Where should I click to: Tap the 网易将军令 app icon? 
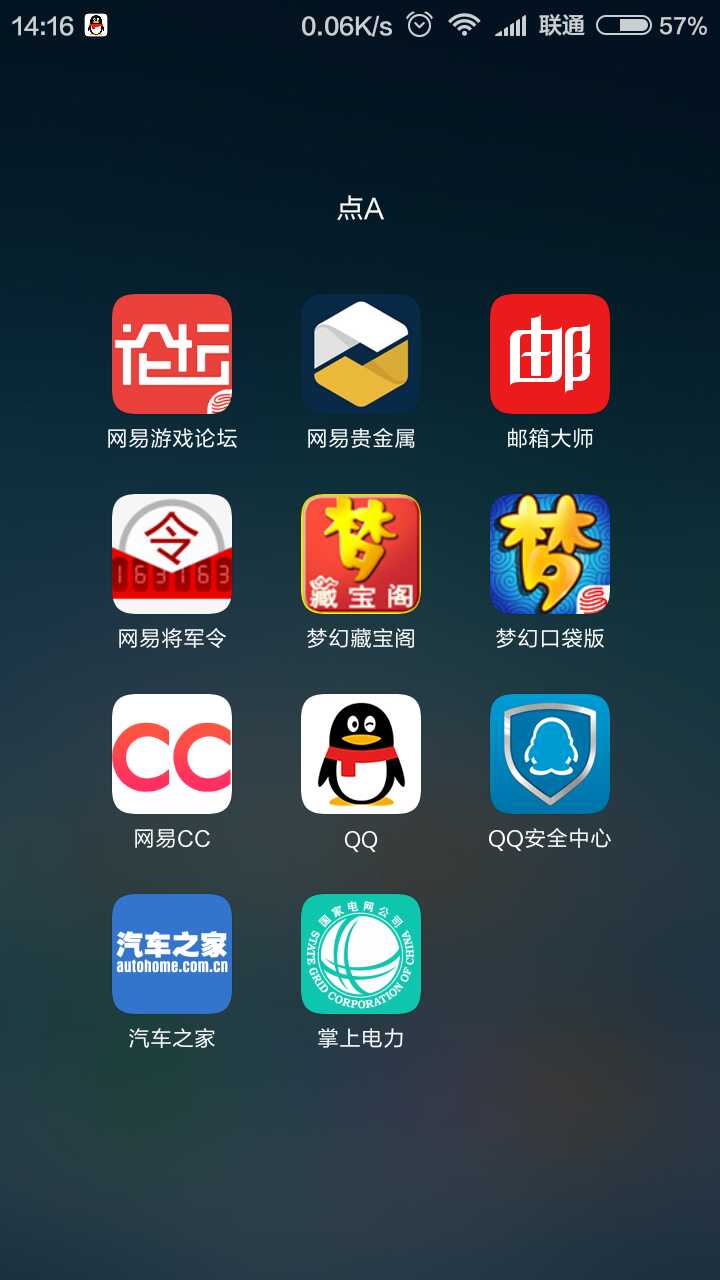[x=172, y=554]
